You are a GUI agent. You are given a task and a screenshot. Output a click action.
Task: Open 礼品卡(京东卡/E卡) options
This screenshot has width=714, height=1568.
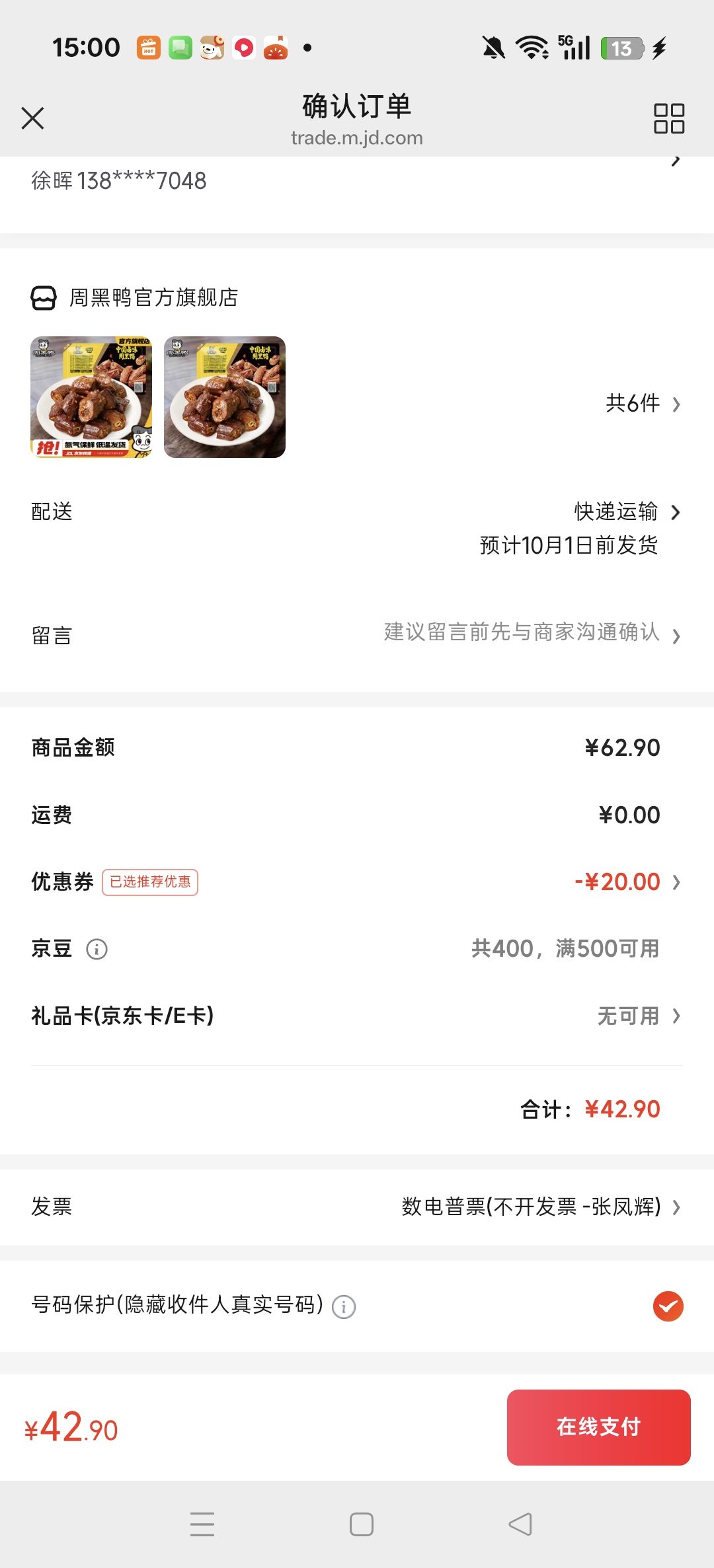point(357,1016)
